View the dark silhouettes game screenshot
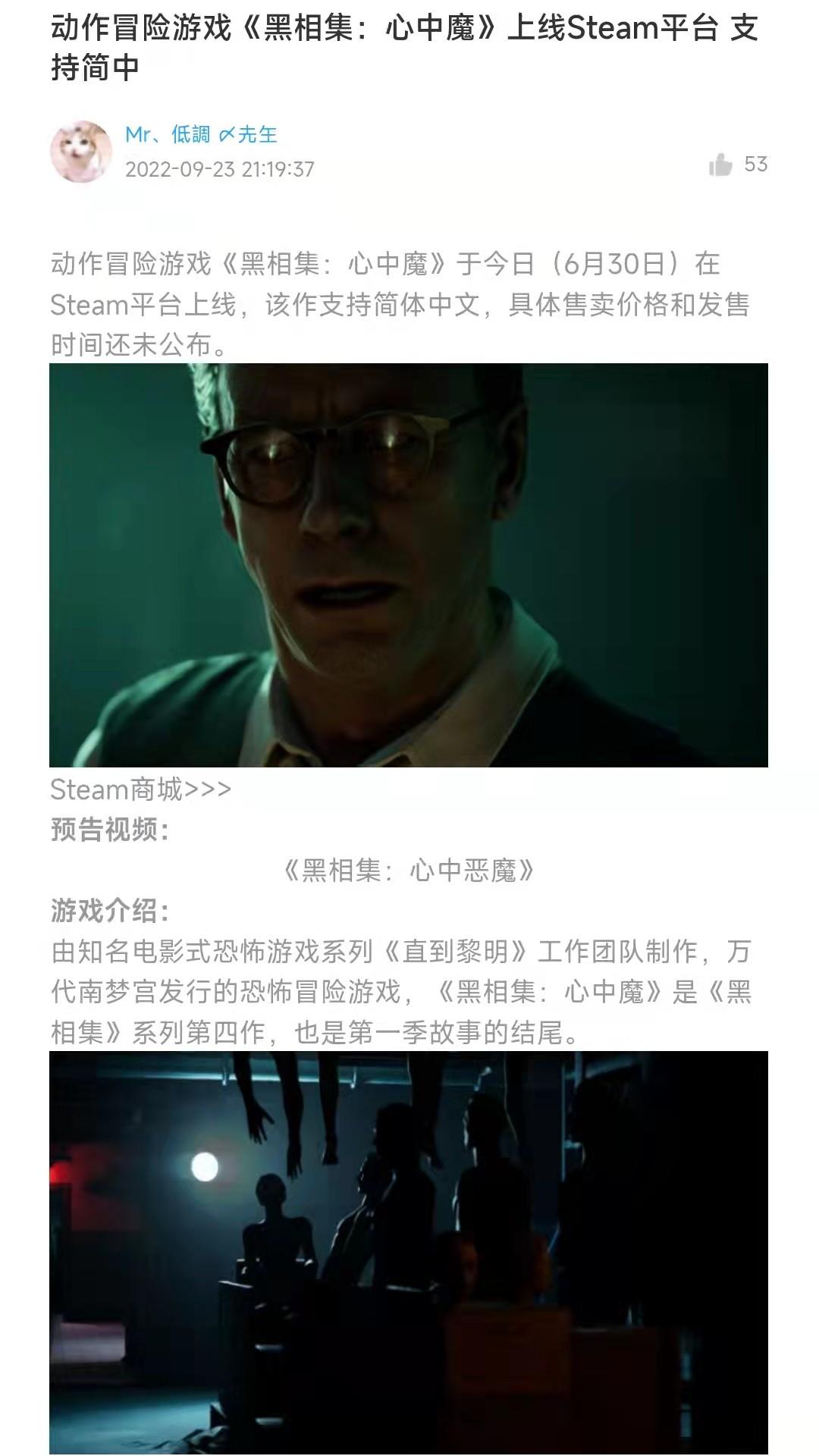Image resolution: width=819 pixels, height=1456 pixels. click(x=409, y=1252)
